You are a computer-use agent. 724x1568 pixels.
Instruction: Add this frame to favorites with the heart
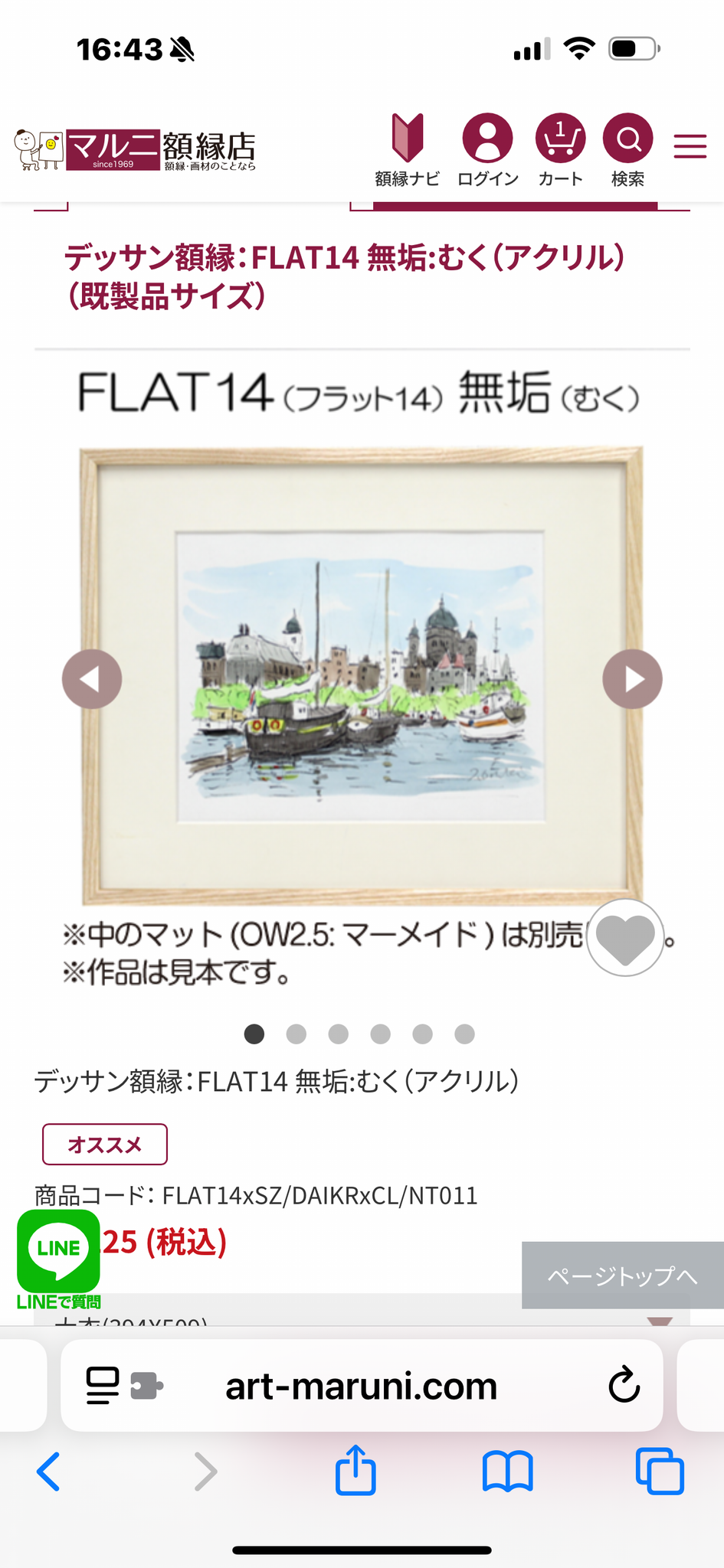click(625, 937)
